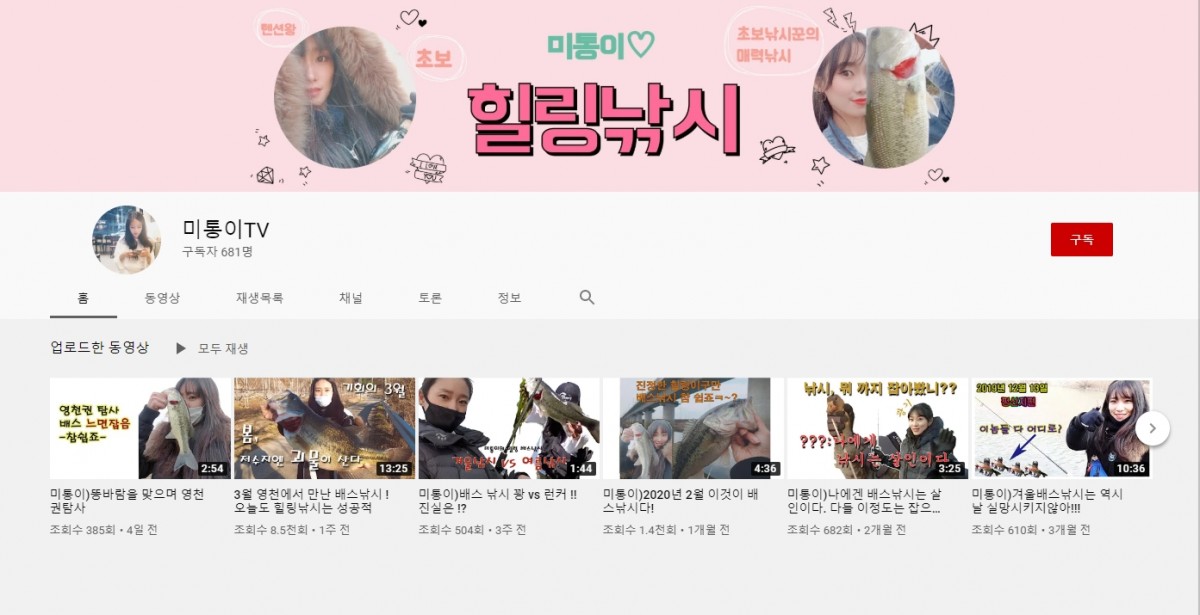Open the 1:44 꽝 vs 런커 video
This screenshot has width=1200, height=615.
[508, 428]
